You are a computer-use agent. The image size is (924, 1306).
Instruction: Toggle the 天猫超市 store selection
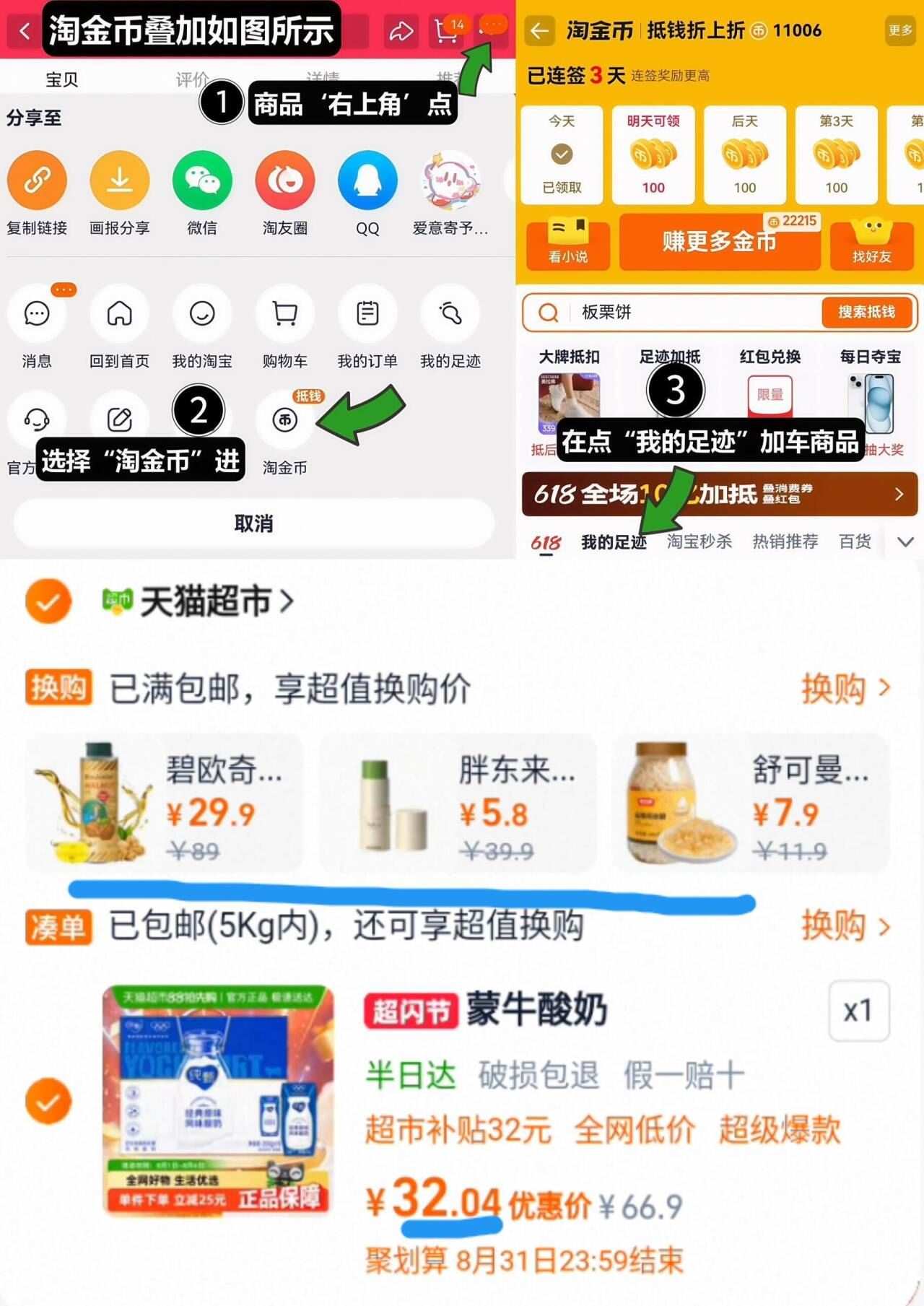[47, 601]
